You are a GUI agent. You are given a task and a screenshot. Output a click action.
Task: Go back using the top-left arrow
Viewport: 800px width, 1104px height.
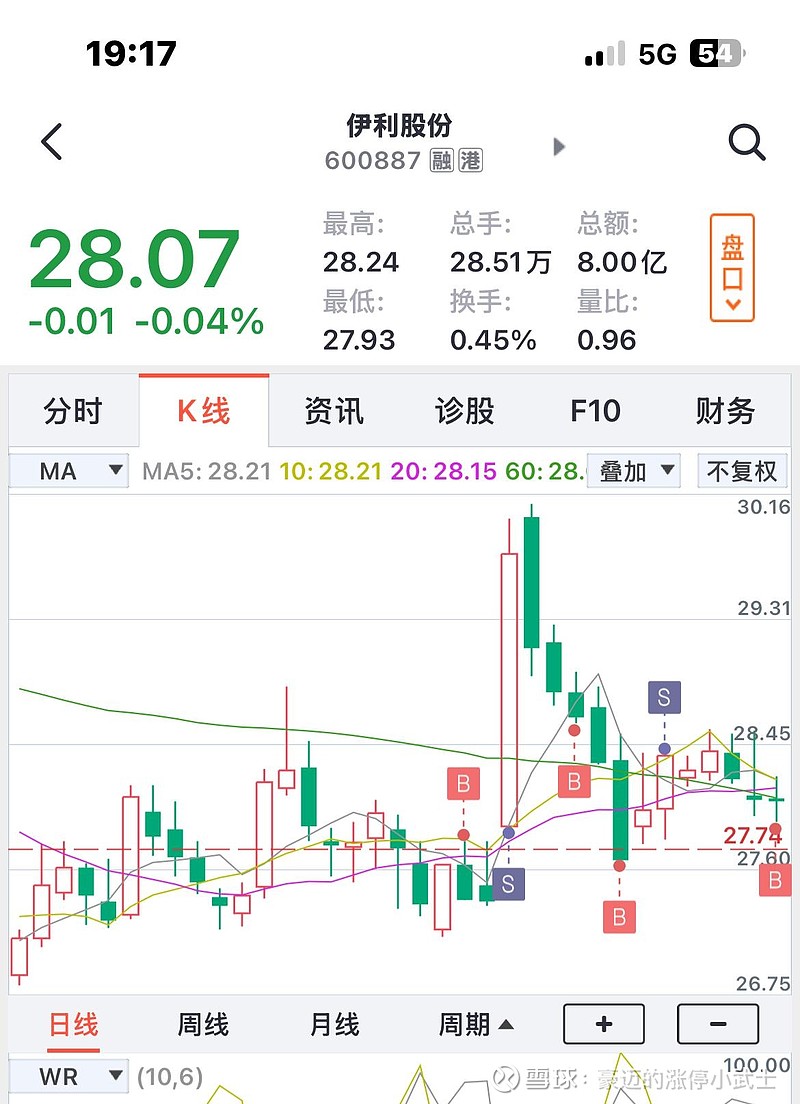pos(52,142)
